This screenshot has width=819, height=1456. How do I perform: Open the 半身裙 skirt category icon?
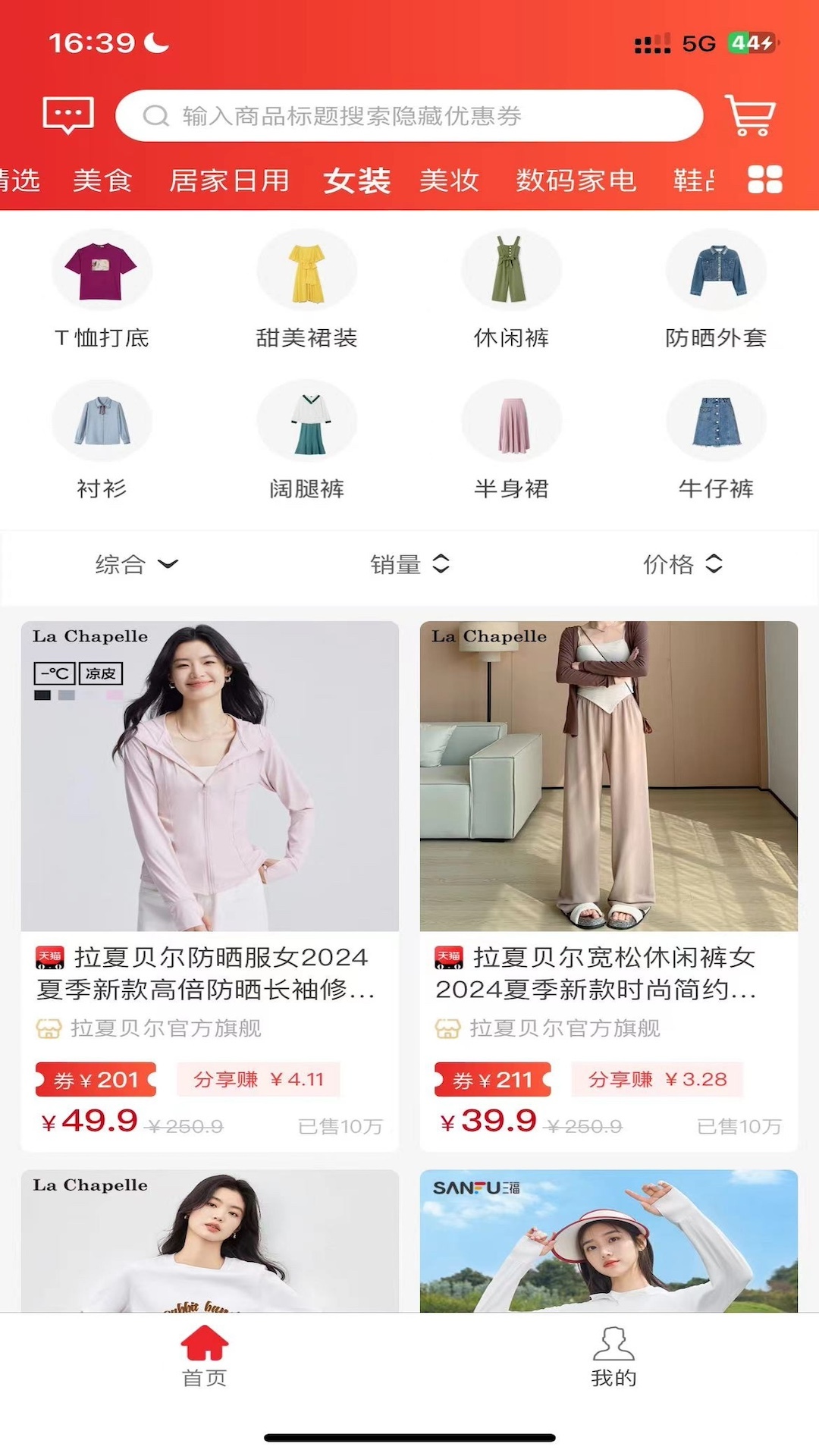coord(512,421)
